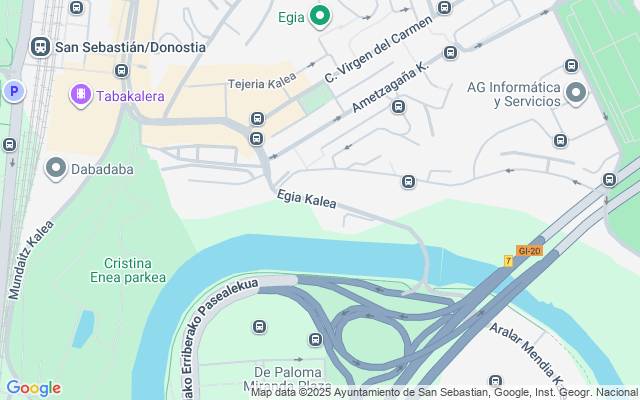Open the Dabadaba place marker
The image size is (640, 400).
click(x=56, y=168)
